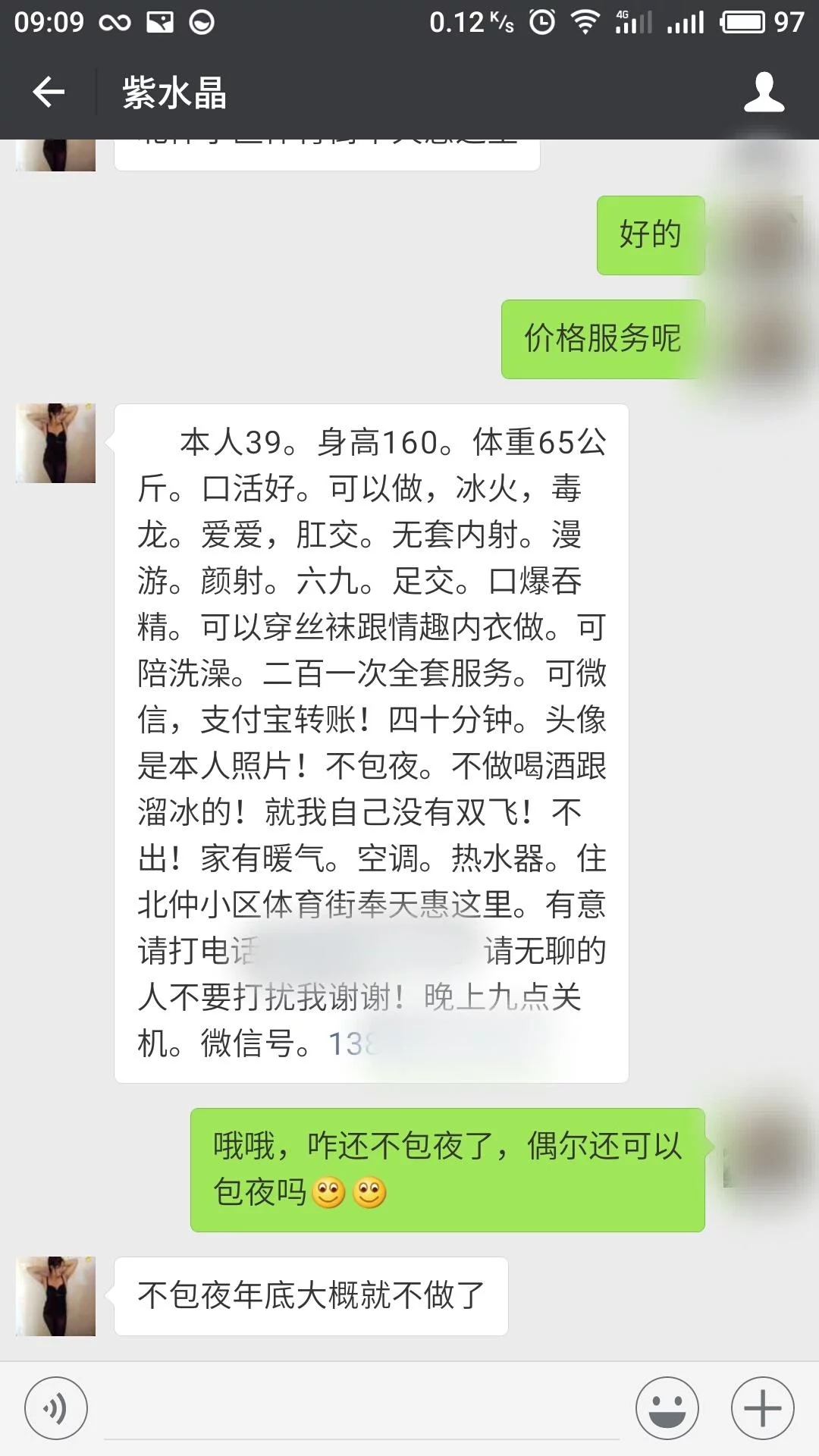Open the plus attachment menu
Viewport: 819px width, 1456px height.
(762, 1408)
